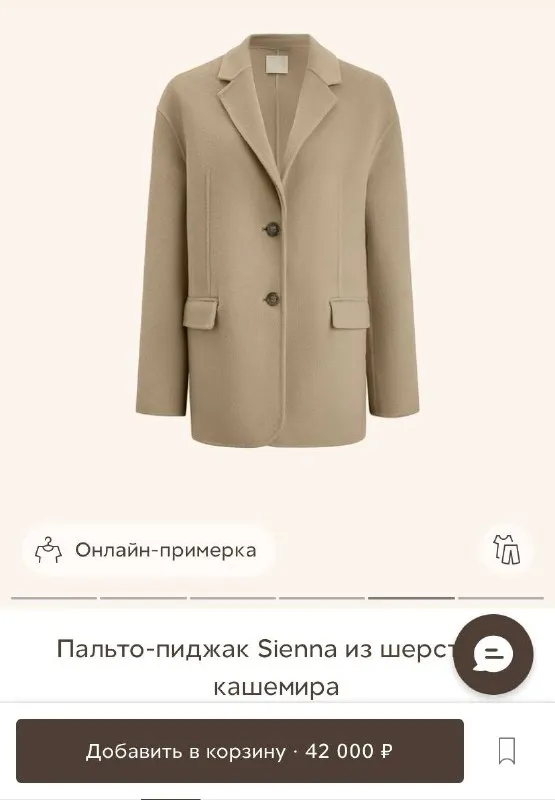
Task: Open the coat photo full screen
Action: pos(278,241)
